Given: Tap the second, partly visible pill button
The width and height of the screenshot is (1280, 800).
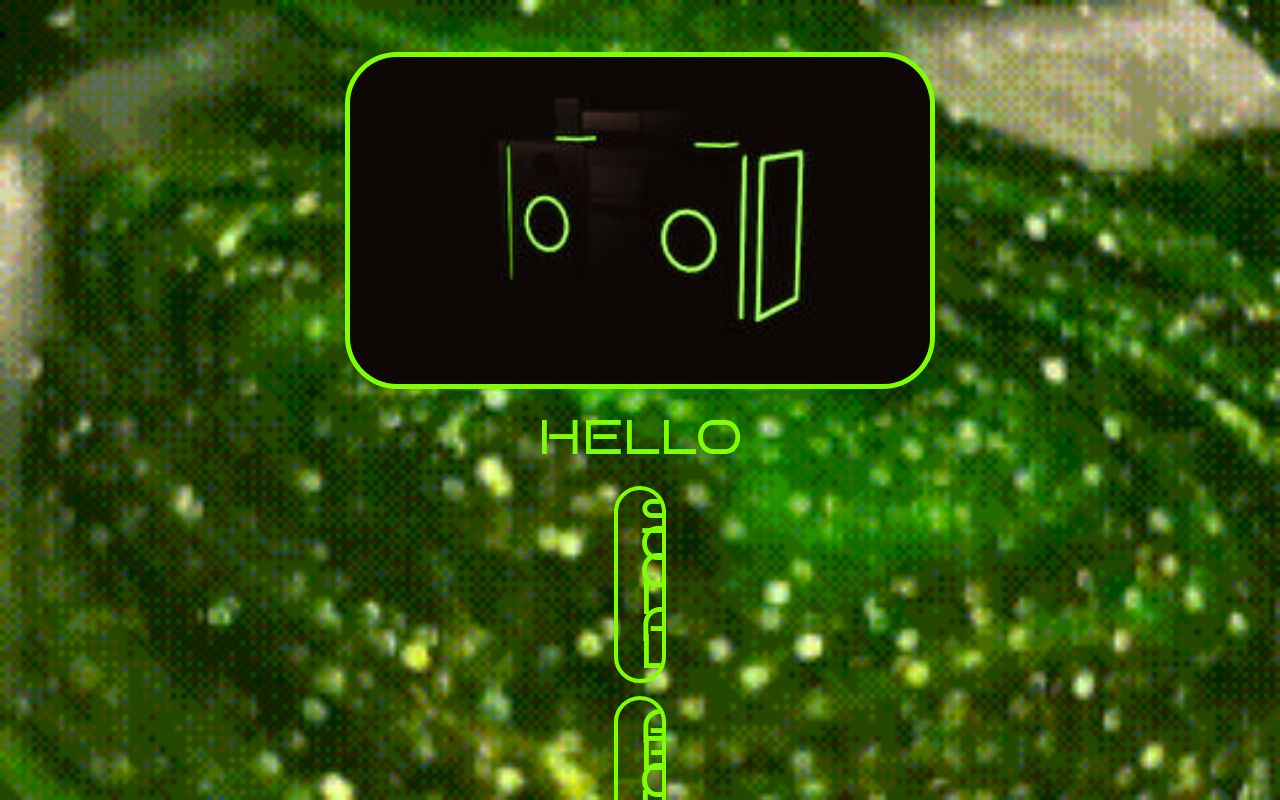Looking at the screenshot, I should click(640, 750).
